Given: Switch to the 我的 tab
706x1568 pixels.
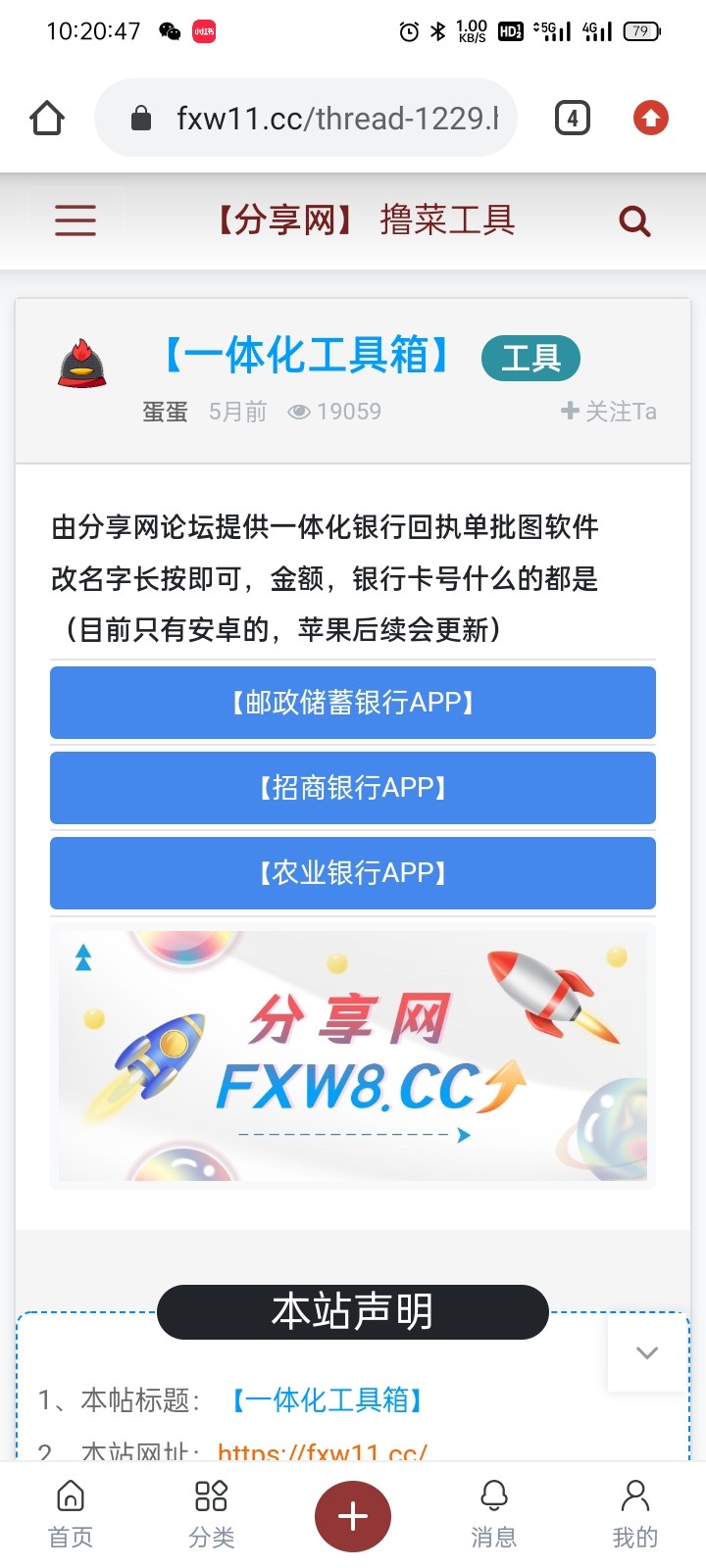Looking at the screenshot, I should (635, 1514).
